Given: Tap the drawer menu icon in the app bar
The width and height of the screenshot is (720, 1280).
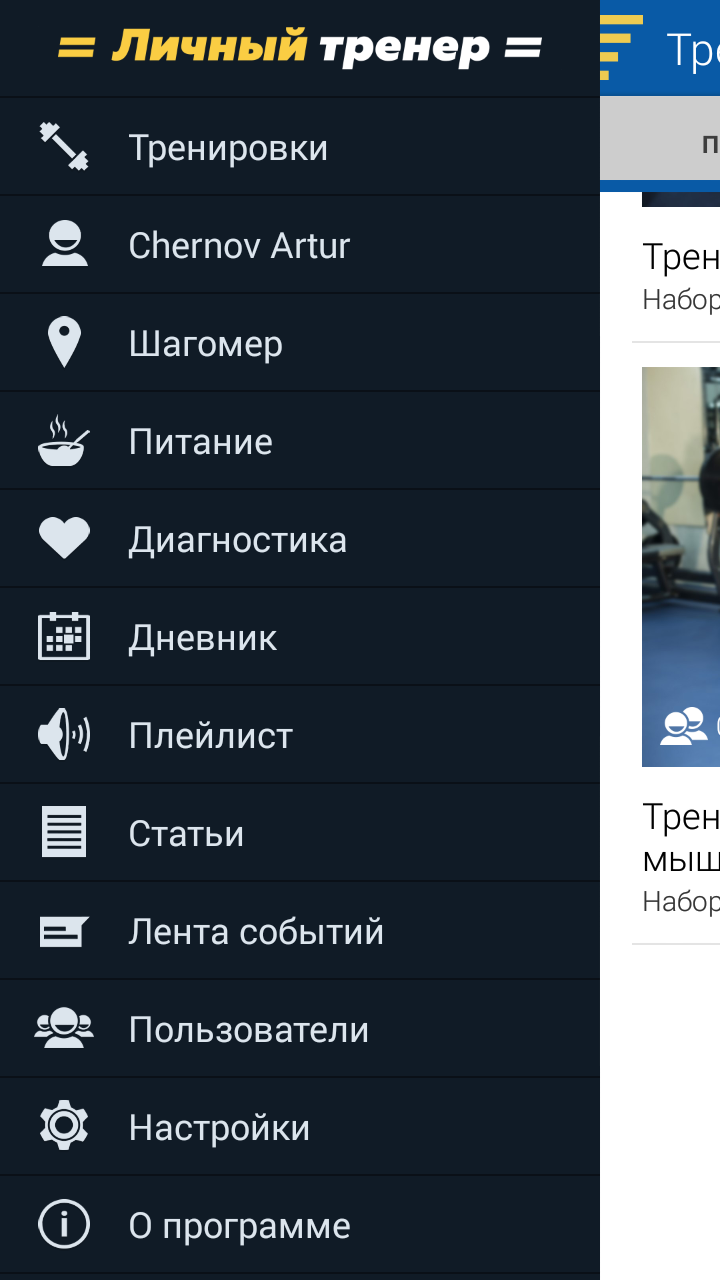Looking at the screenshot, I should [620, 48].
